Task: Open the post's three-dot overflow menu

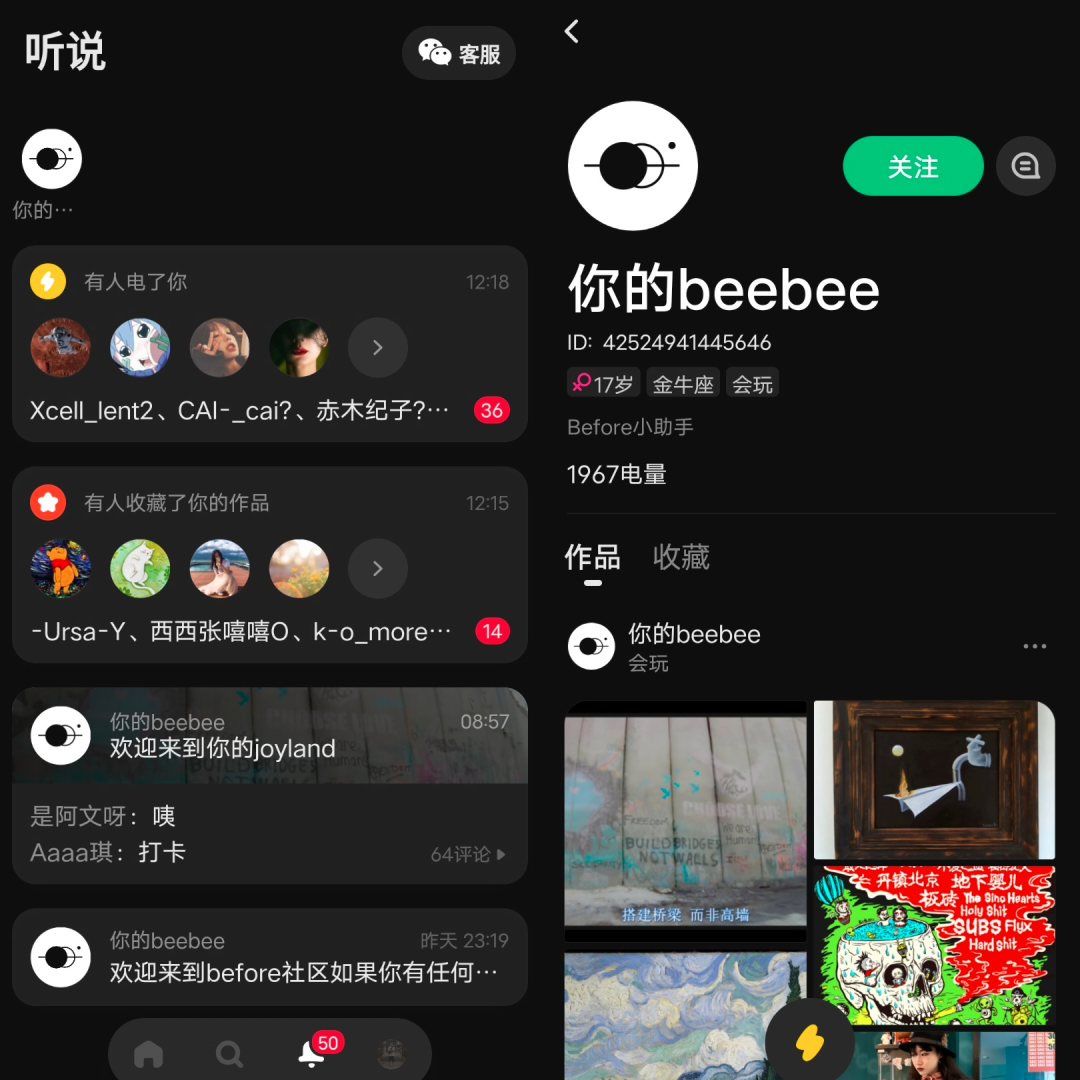Action: 1035,647
